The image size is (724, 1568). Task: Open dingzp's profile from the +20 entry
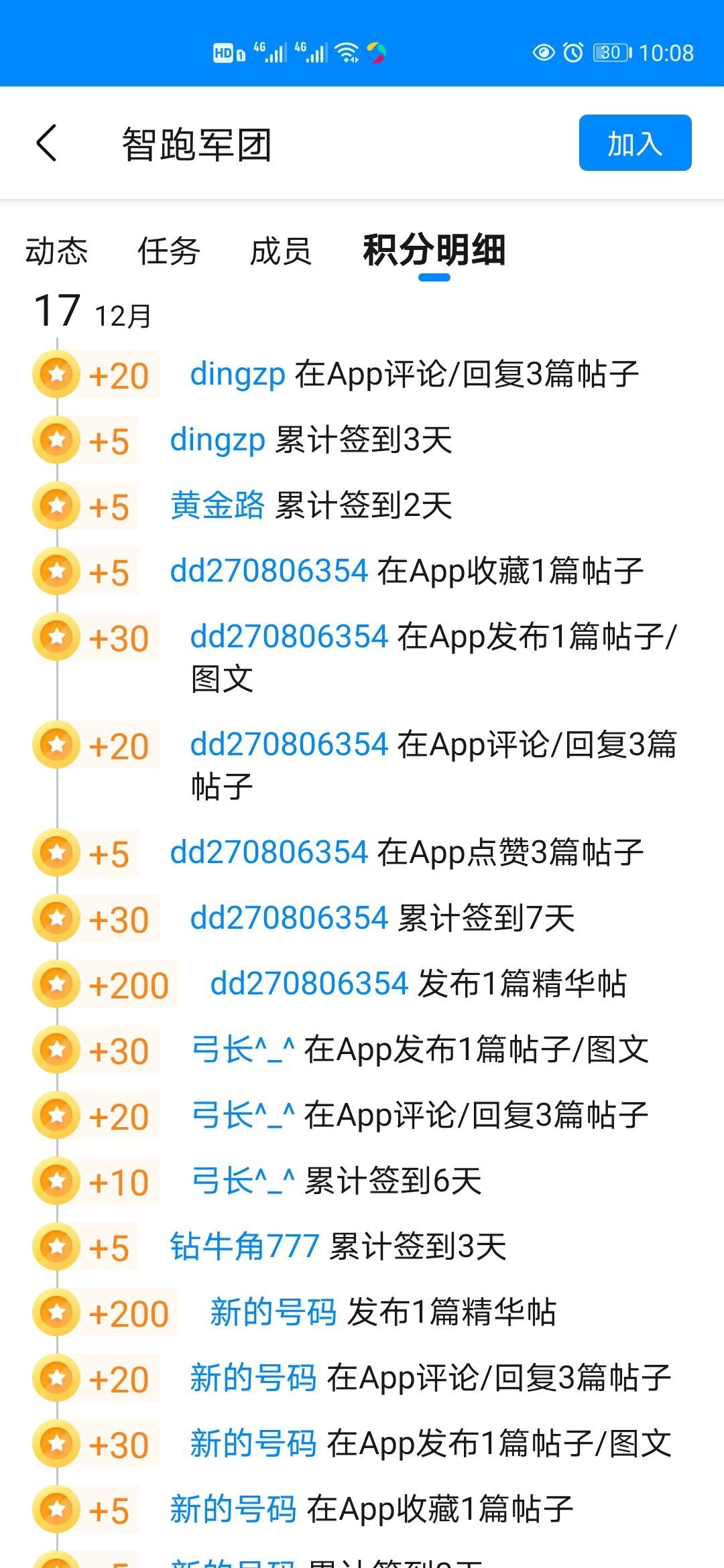[238, 375]
